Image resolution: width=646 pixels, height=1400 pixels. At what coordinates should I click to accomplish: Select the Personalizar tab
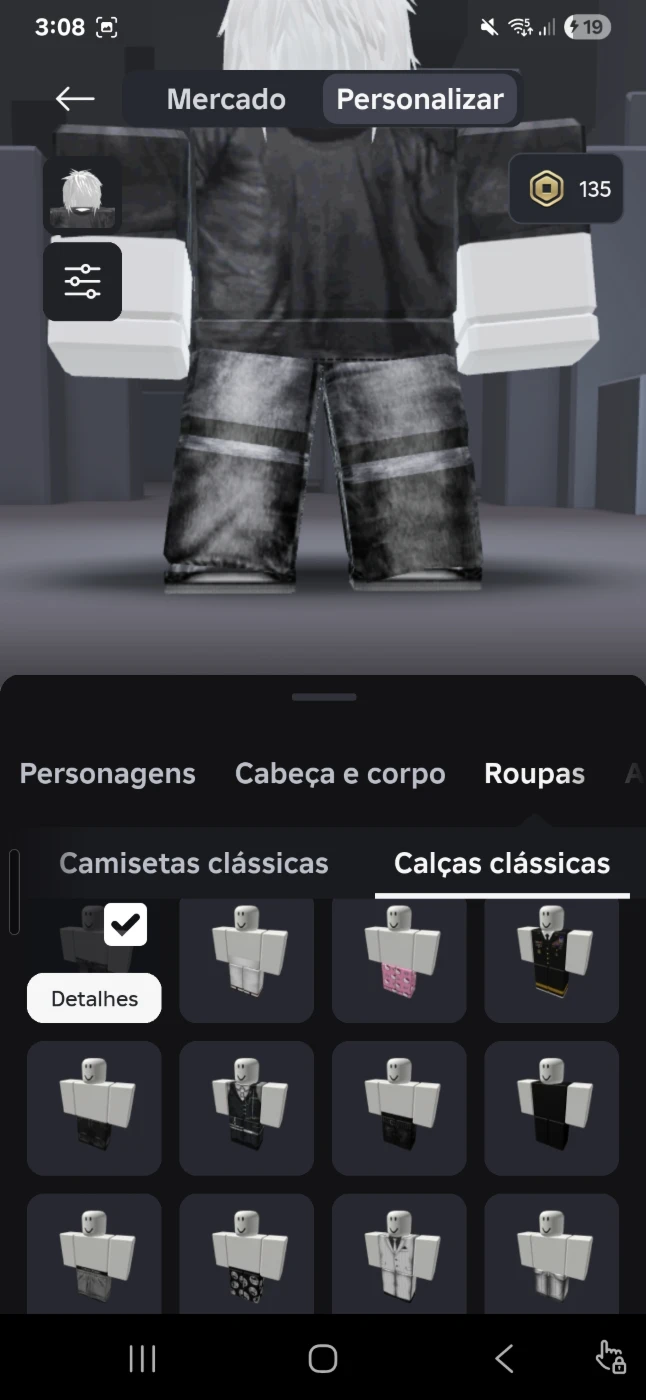(x=420, y=99)
